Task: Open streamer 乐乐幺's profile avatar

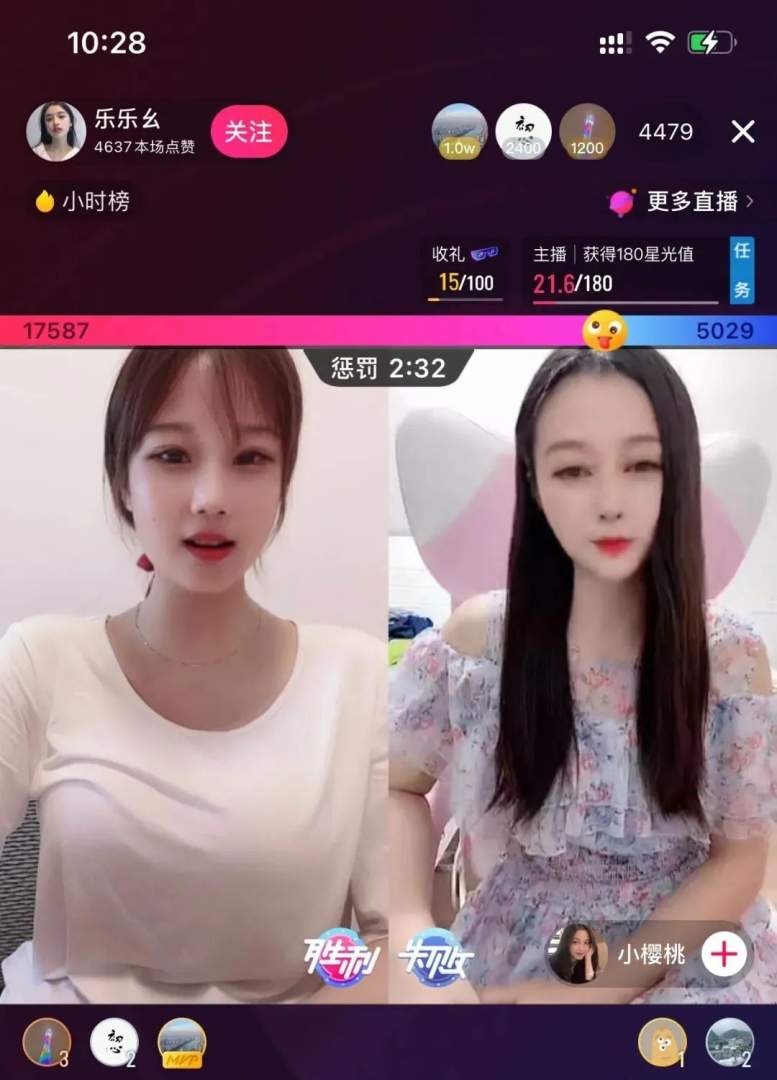Action: [55, 131]
